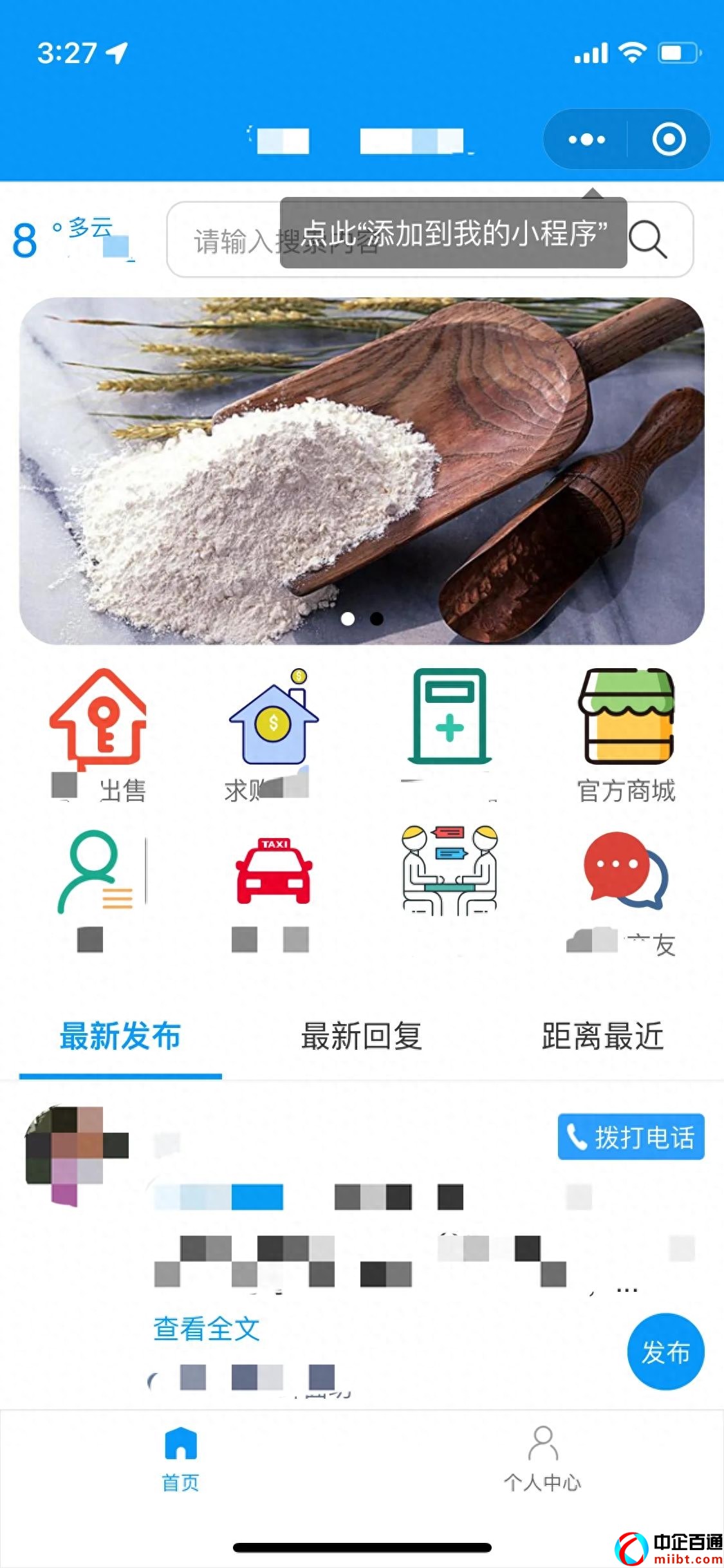Tap the 拨打电话 call button
724x1568 pixels.
pos(631,1137)
